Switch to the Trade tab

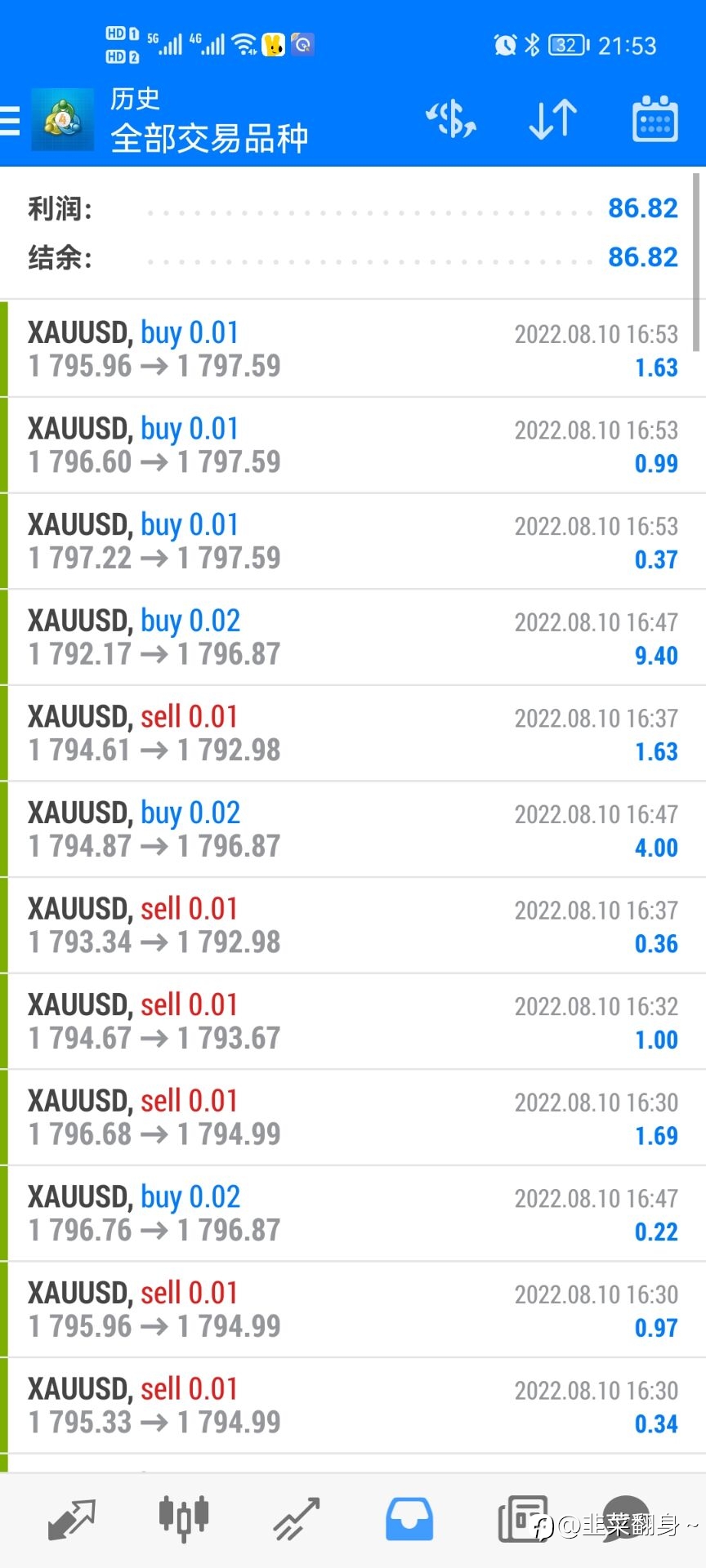[296, 1520]
